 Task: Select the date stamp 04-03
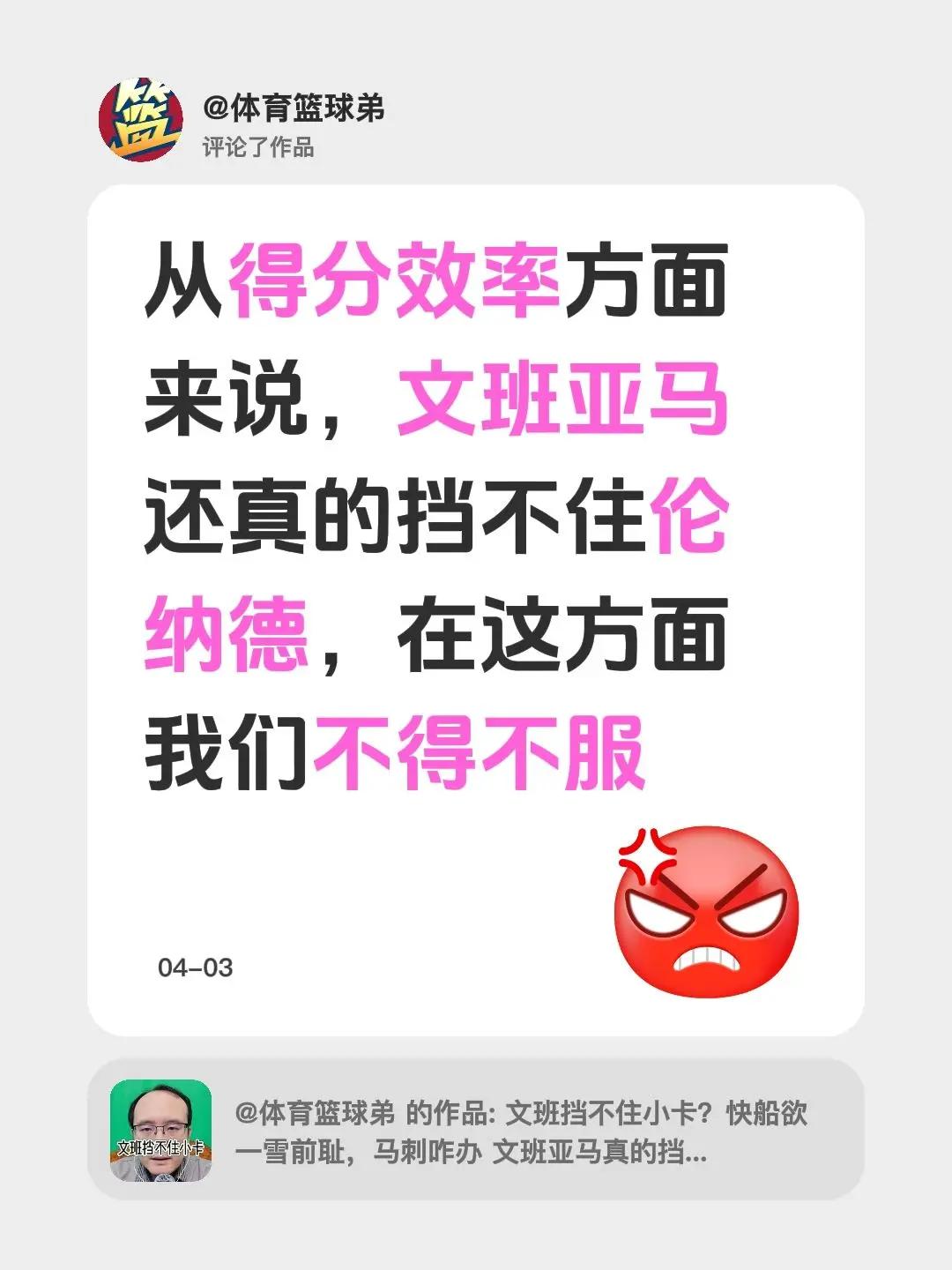pyautogui.click(x=198, y=968)
